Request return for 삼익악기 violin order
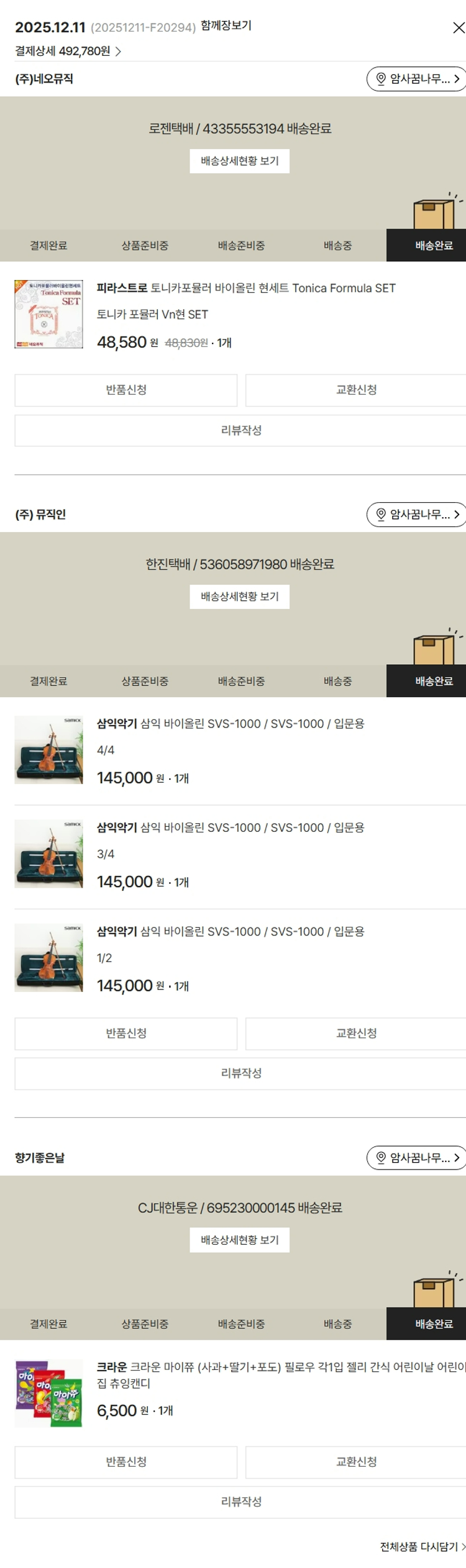 tap(126, 1033)
